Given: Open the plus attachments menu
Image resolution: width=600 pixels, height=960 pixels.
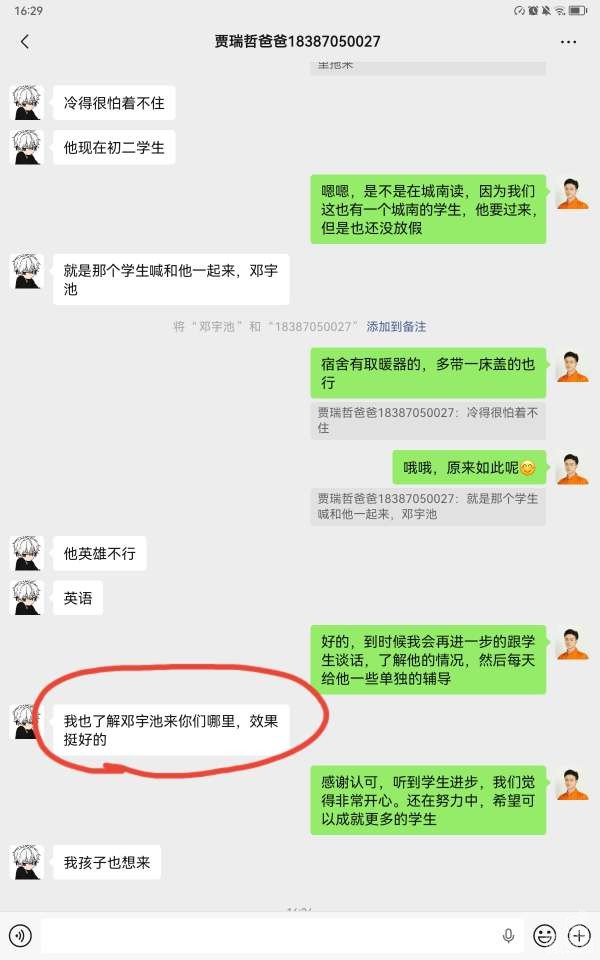Looking at the screenshot, I should [x=579, y=935].
